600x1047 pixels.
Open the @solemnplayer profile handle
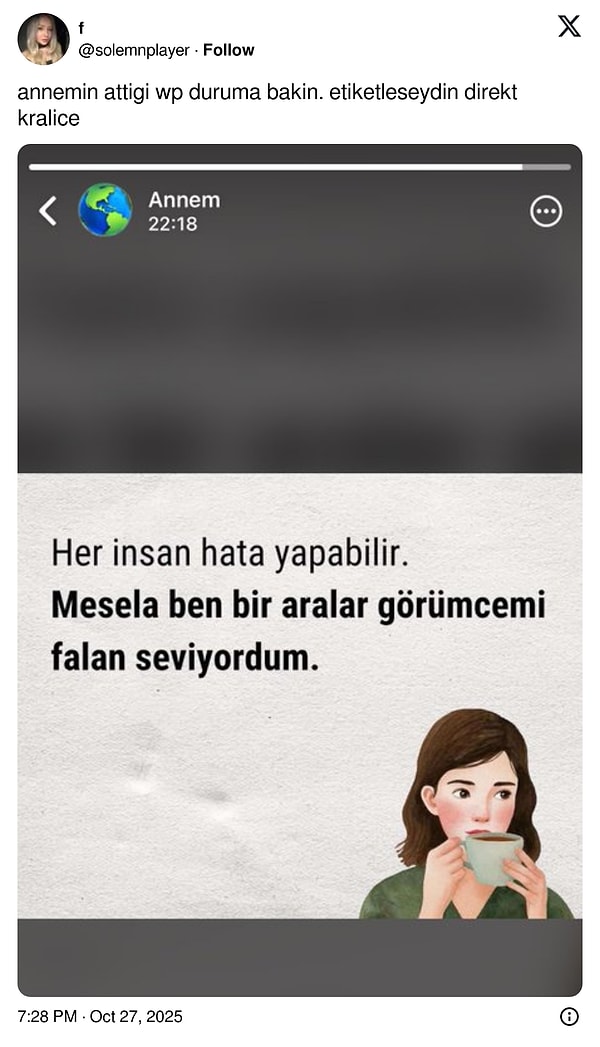pyautogui.click(x=134, y=50)
